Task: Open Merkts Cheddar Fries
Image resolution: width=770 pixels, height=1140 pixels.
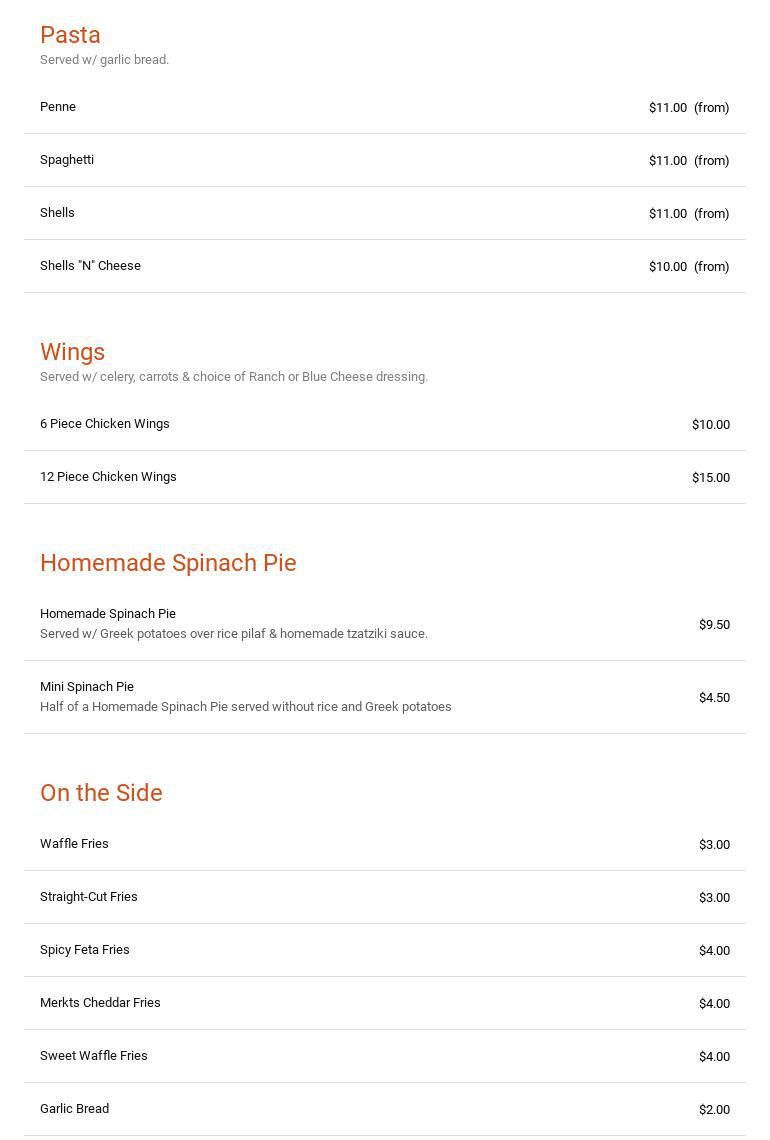Action: click(x=100, y=1003)
